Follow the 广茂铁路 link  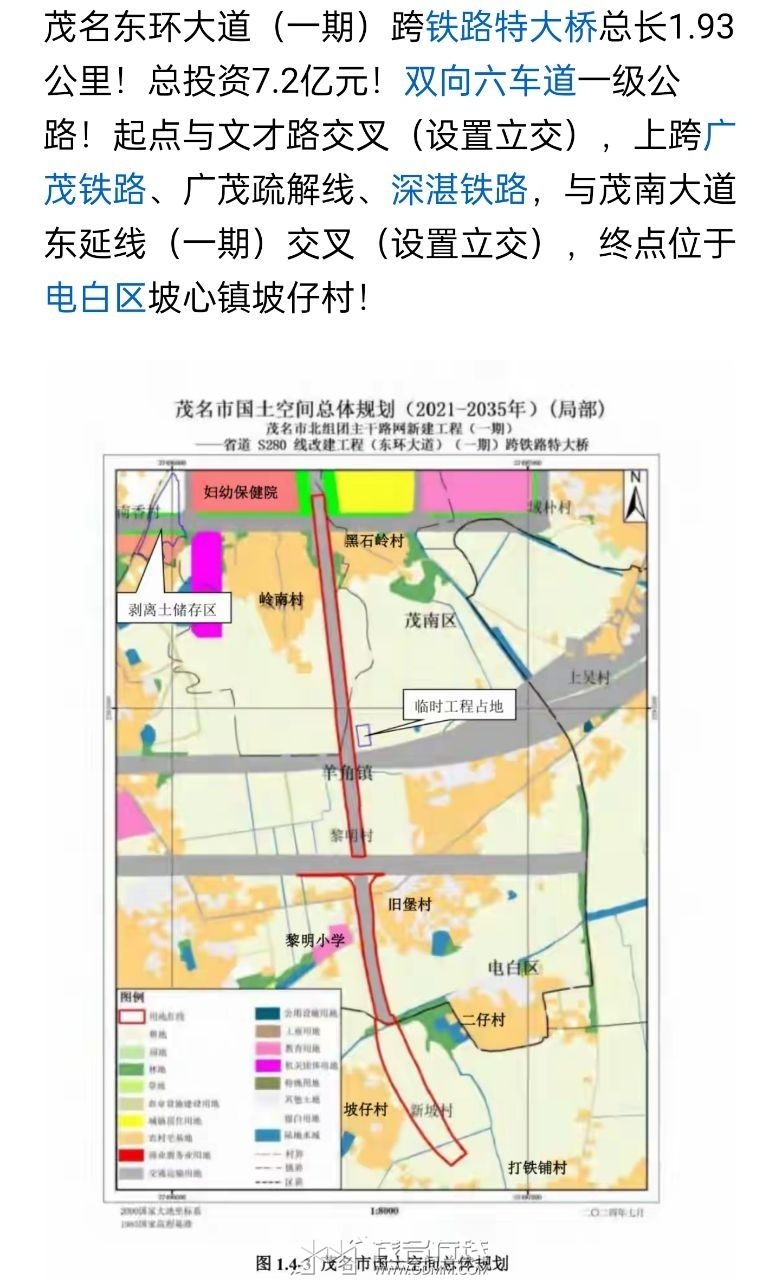(95, 189)
